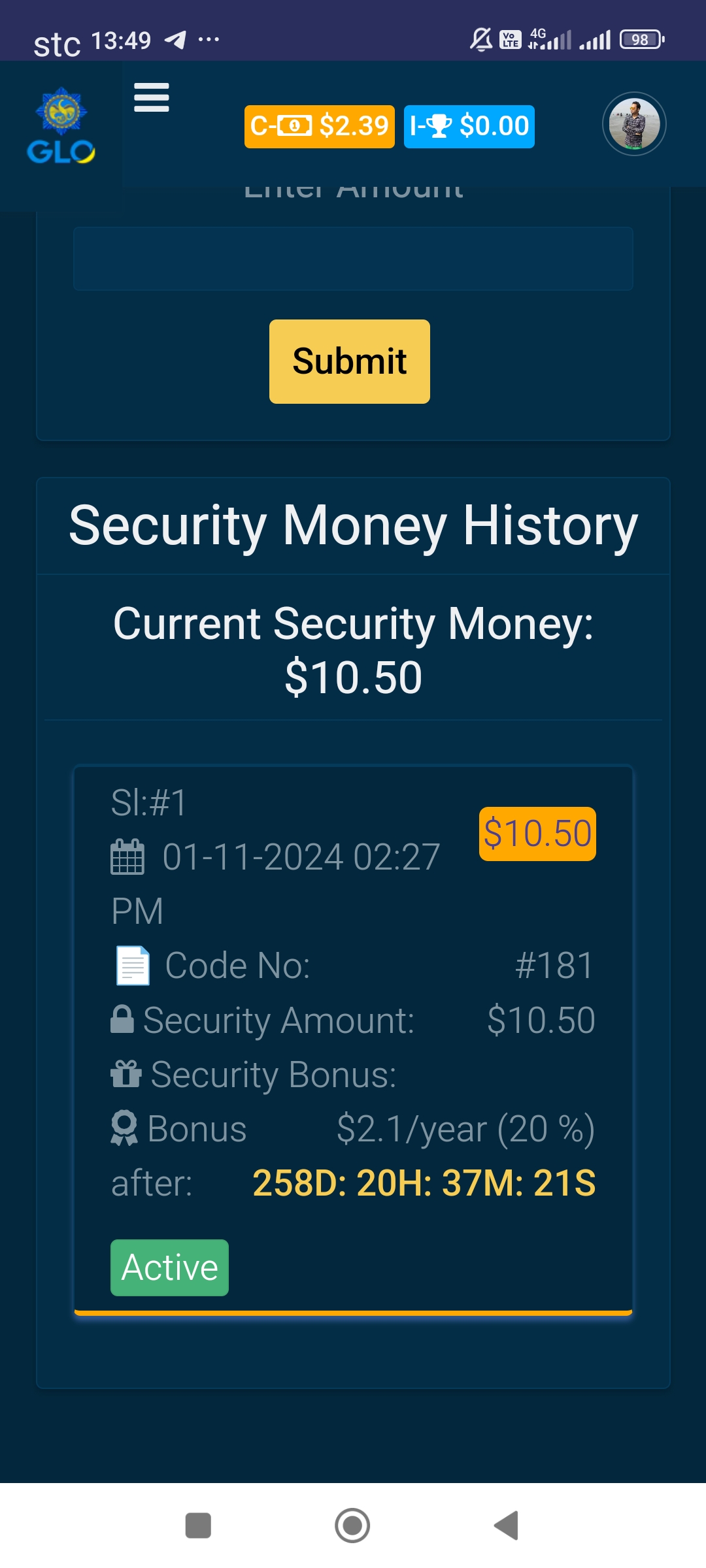Image resolution: width=706 pixels, height=1568 pixels.
Task: Open the I-wallet $0.00 balance
Action: click(469, 126)
